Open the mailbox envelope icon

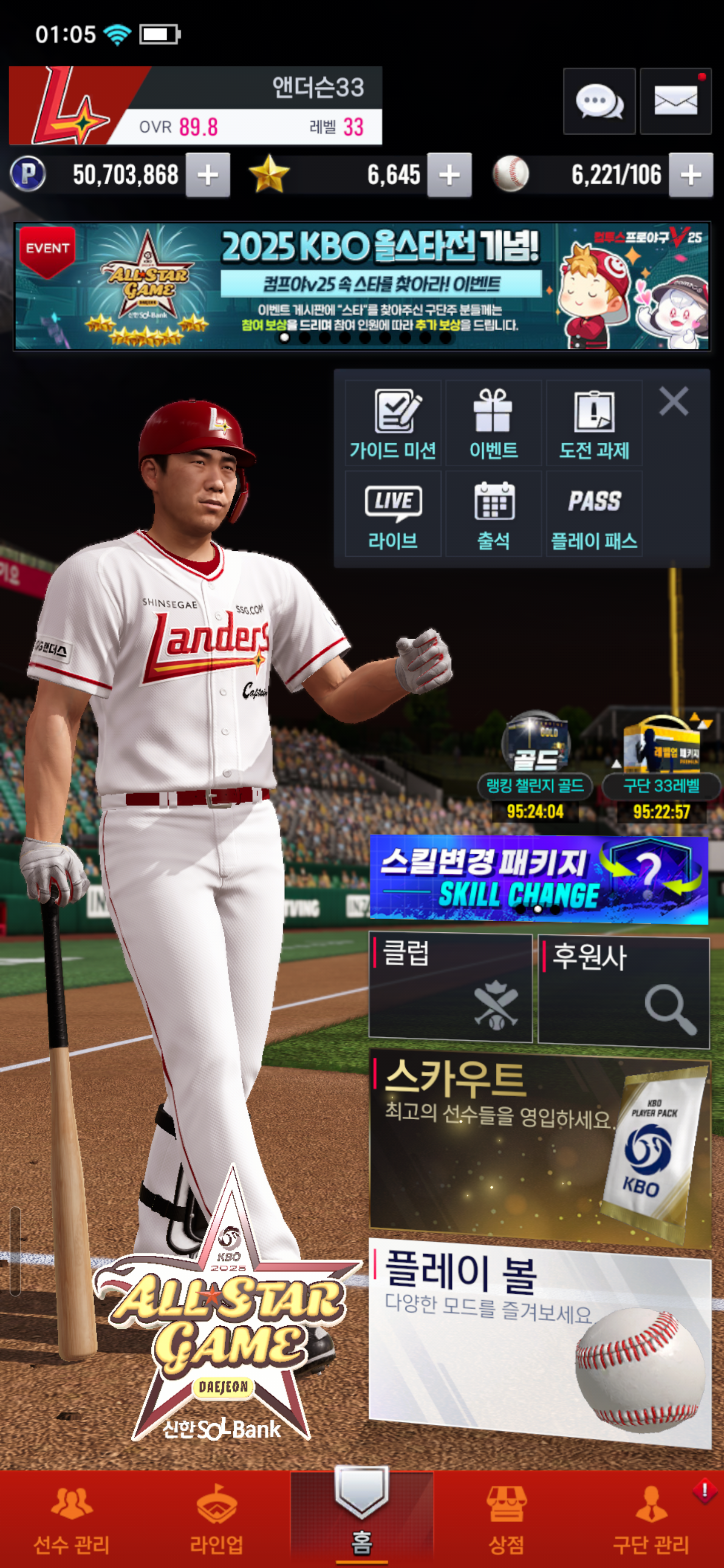tap(675, 101)
